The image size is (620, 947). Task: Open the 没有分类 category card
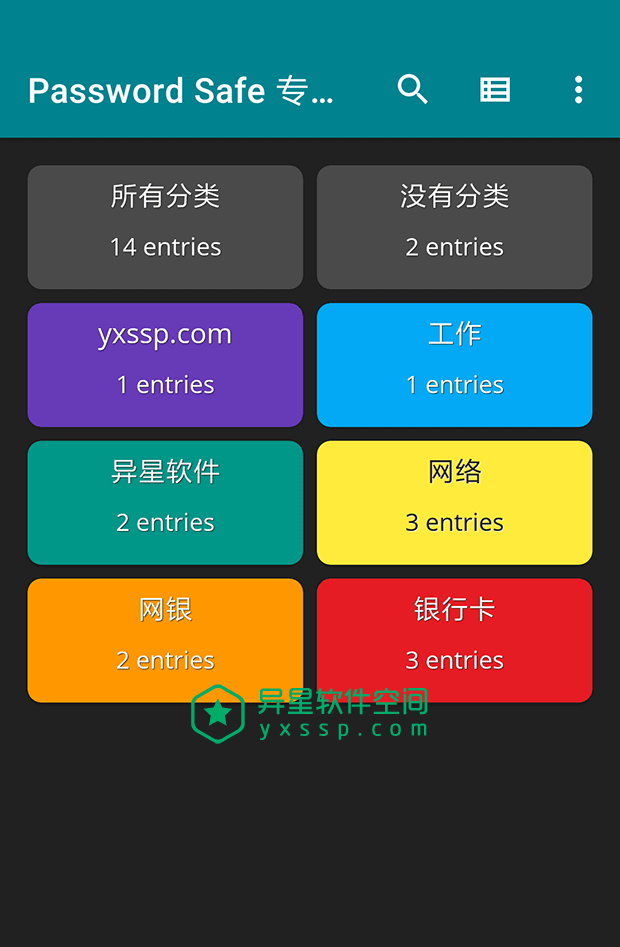[455, 227]
